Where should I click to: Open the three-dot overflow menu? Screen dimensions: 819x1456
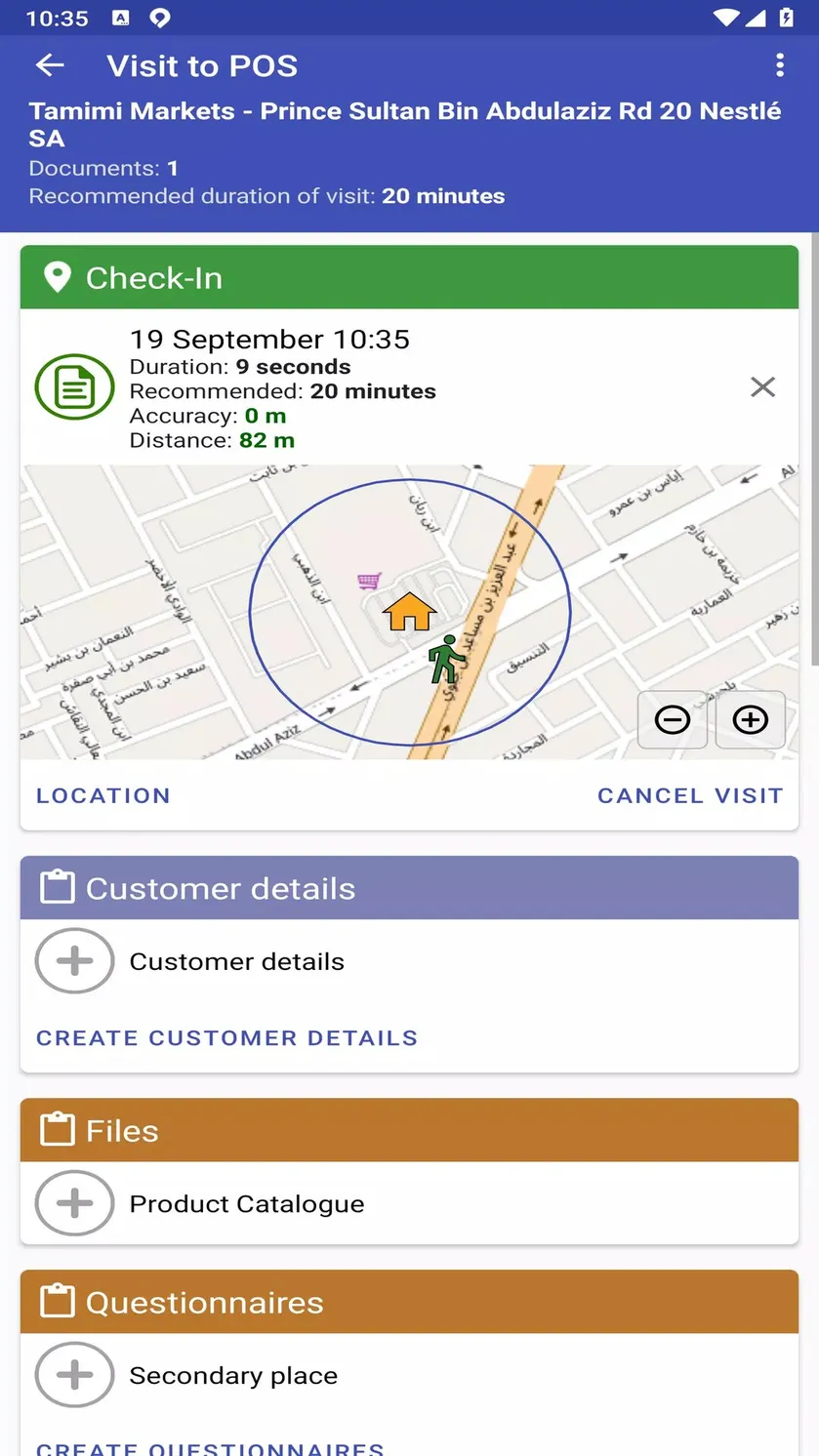point(779,65)
